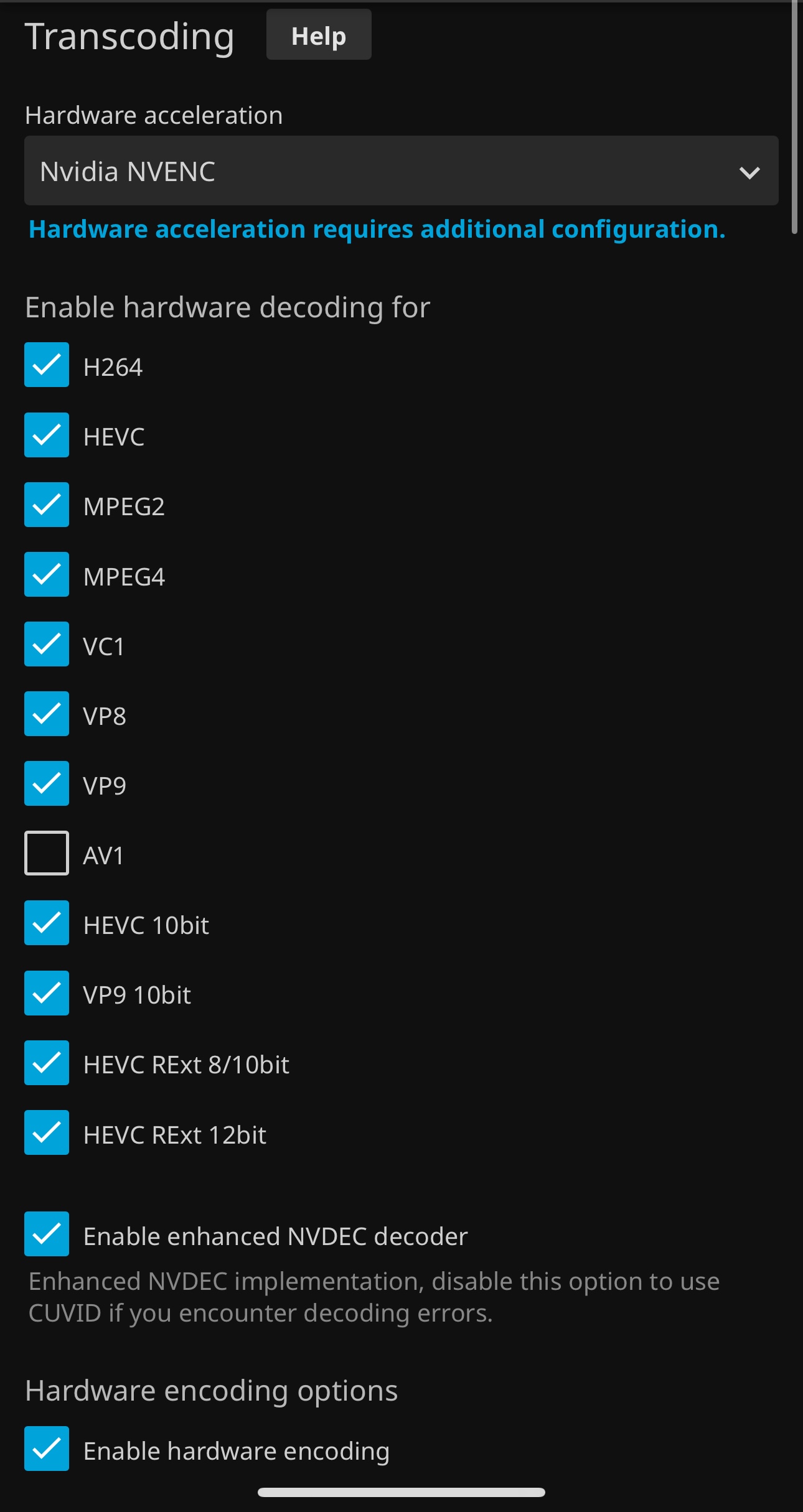Uncheck Enable hardware encoding
Screen dimensions: 803x1512
point(47,1449)
